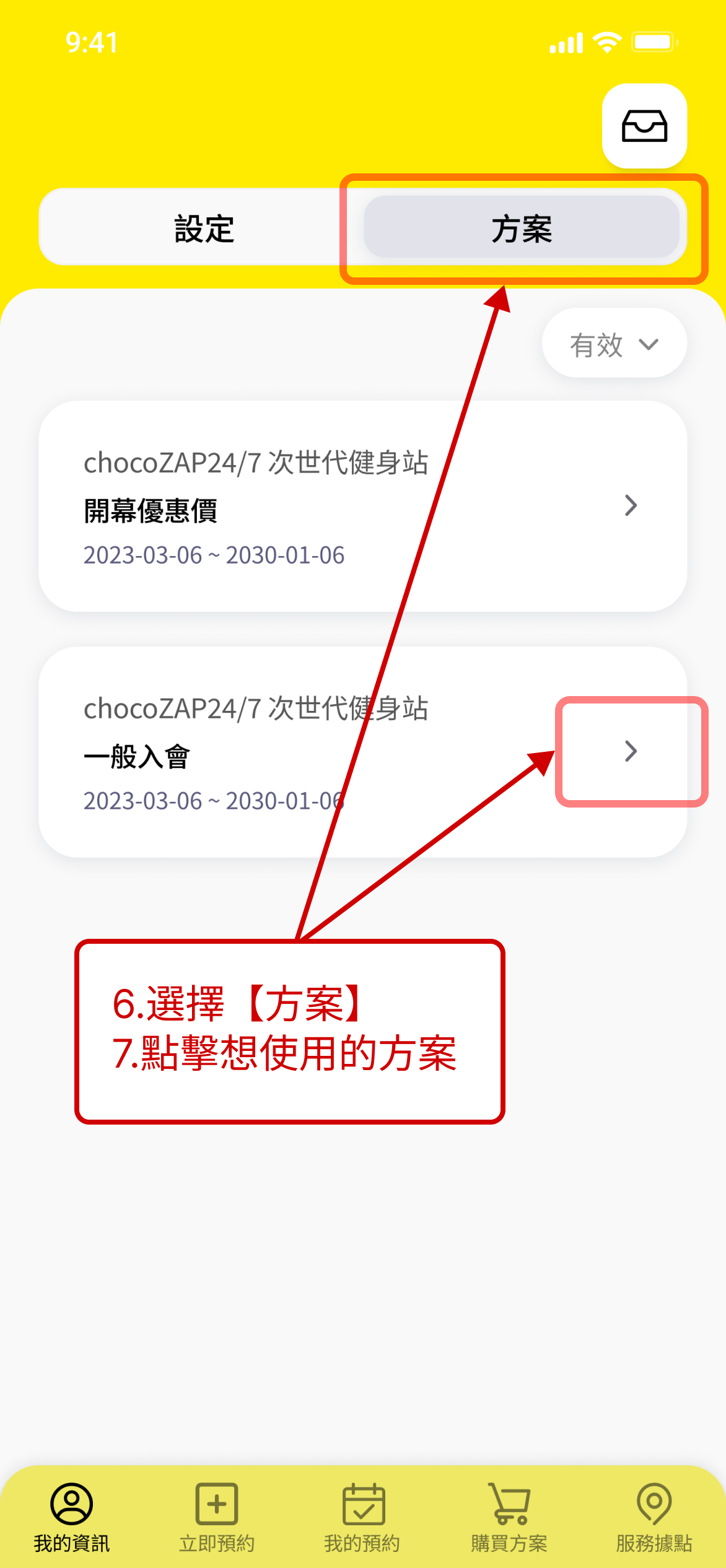Select the 方案 tab
Image resolution: width=726 pixels, height=1568 pixels.
coord(522,227)
